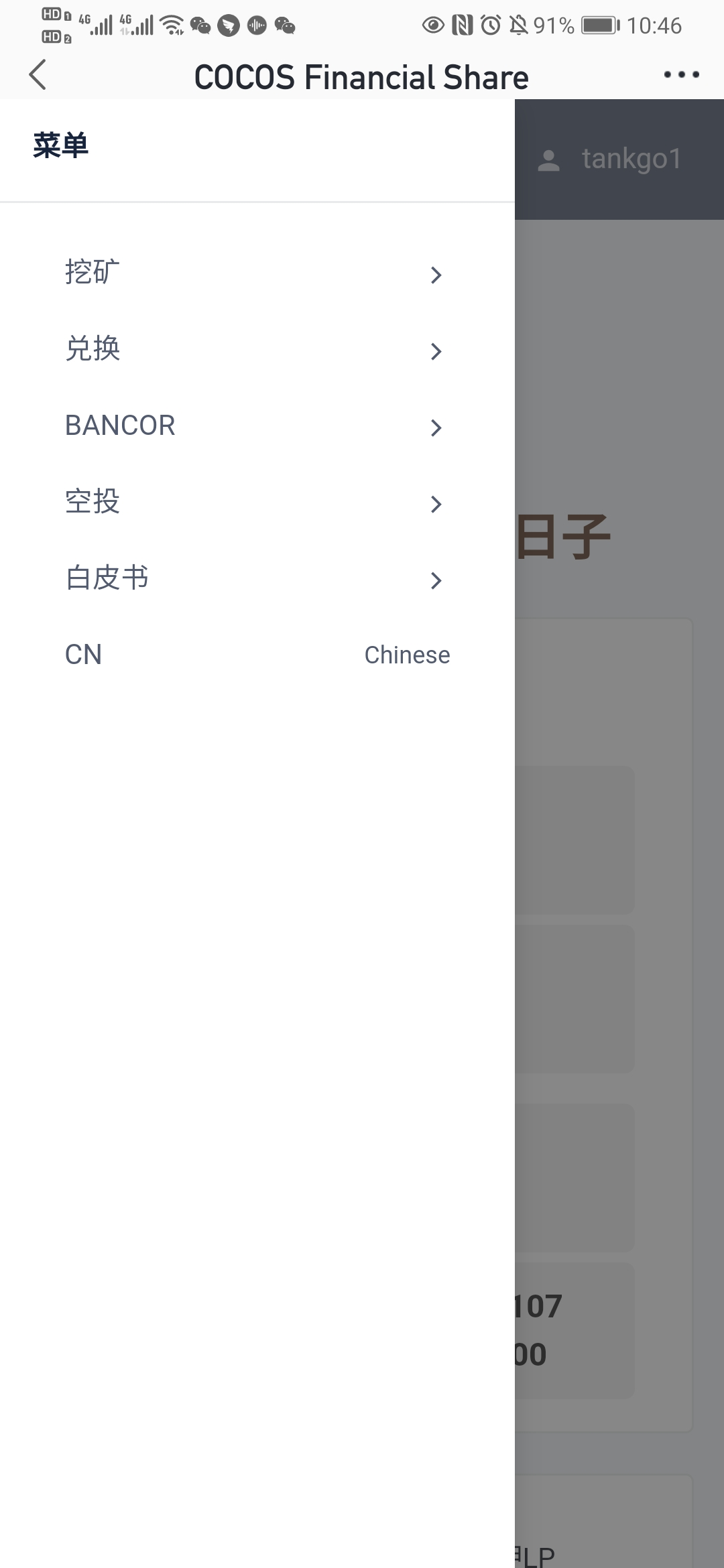This screenshot has height=1568, width=724.
Task: Open the three-dot overflow menu
Action: 680,75
